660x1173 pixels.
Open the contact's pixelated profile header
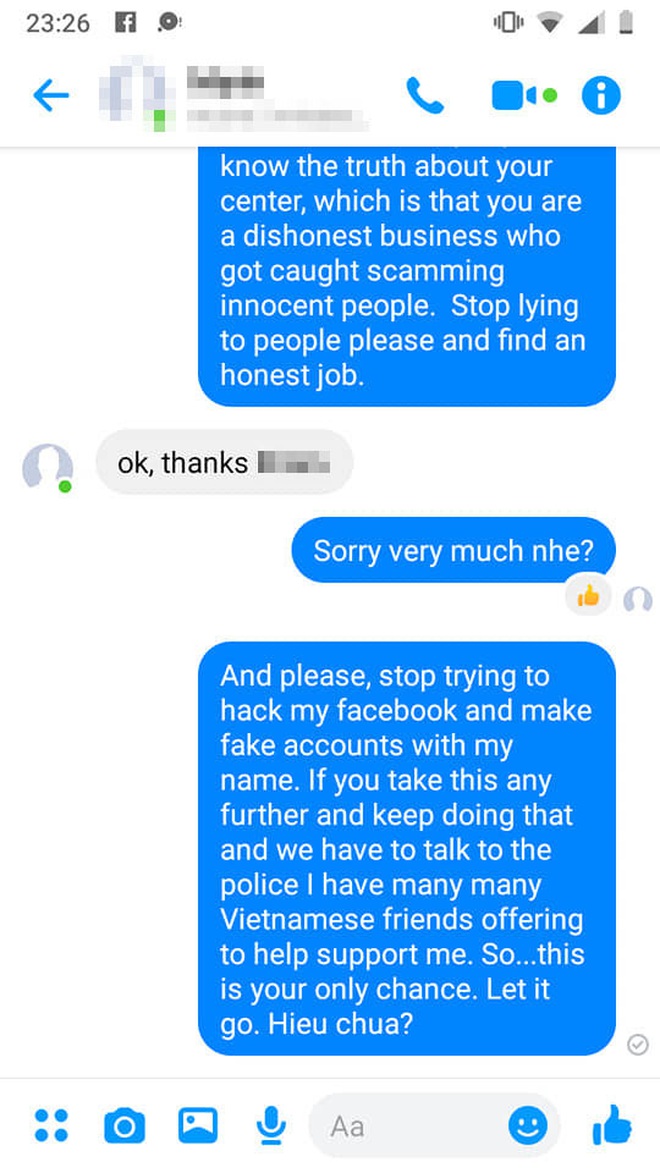tap(233, 96)
